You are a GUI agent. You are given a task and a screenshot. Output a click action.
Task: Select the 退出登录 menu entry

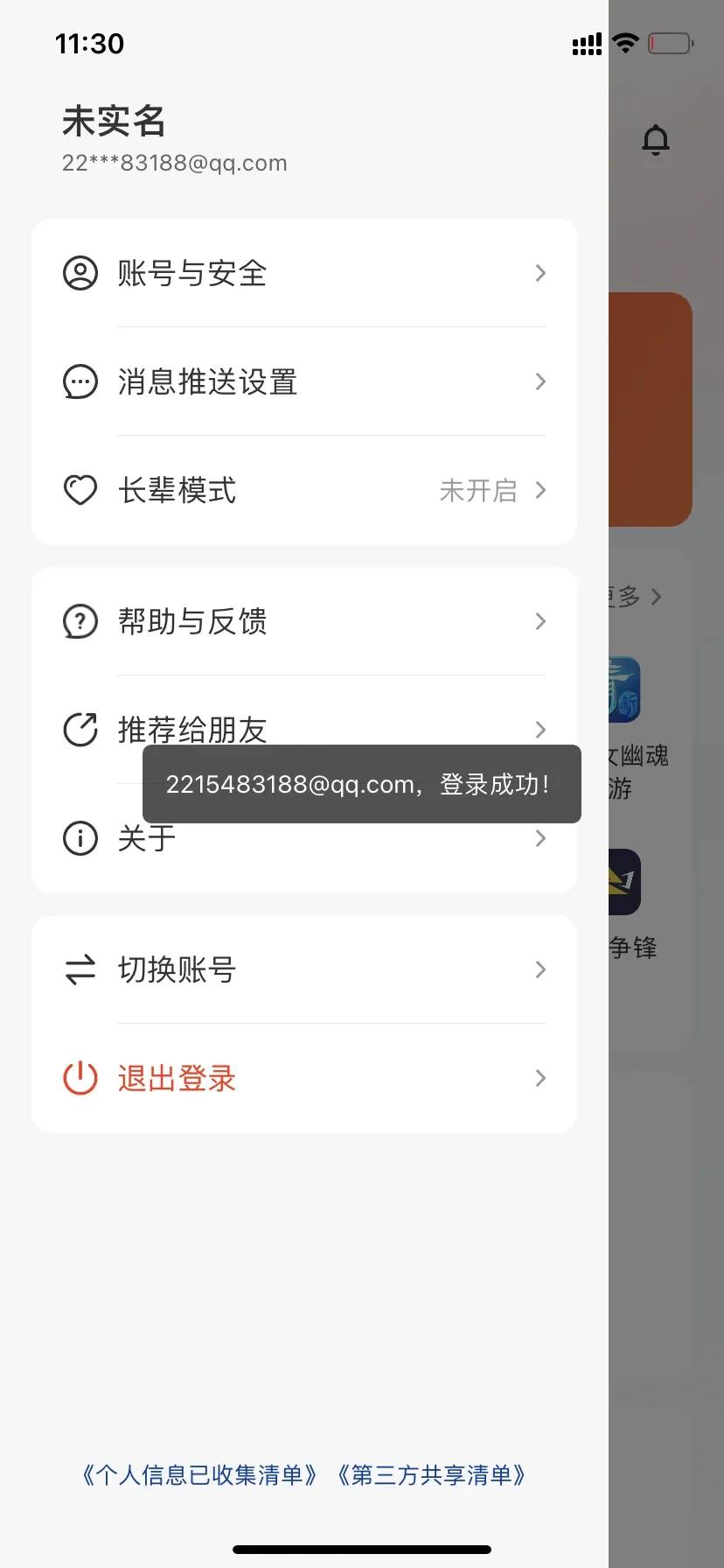pyautogui.click(x=176, y=1078)
